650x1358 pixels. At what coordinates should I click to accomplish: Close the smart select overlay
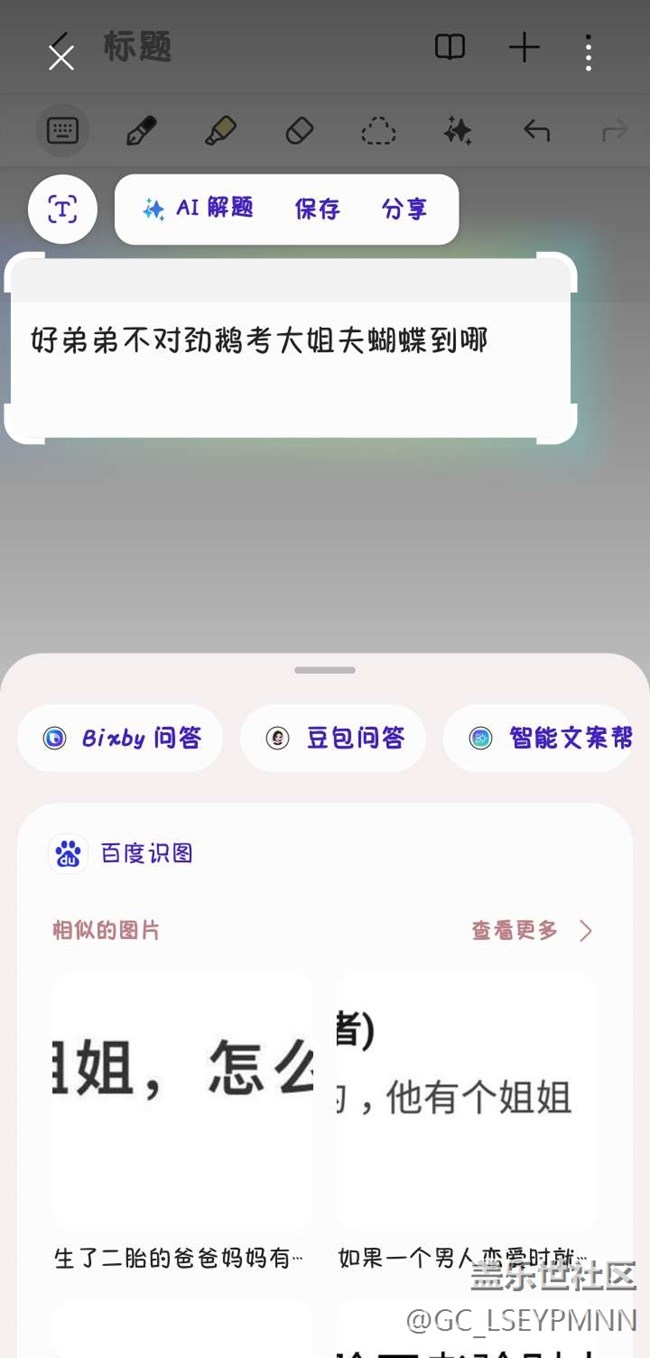(x=61, y=57)
